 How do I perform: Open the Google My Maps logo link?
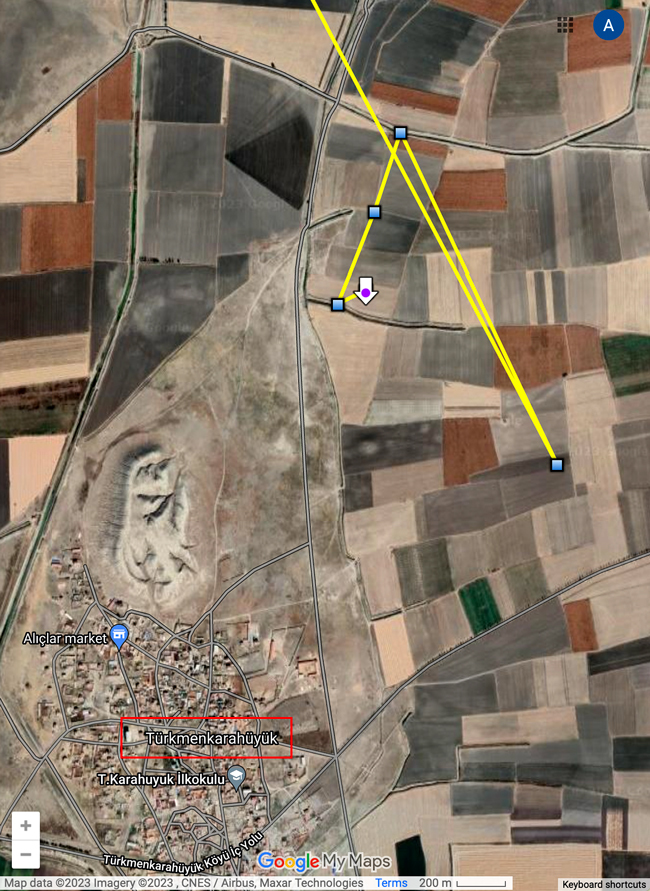[x=324, y=861]
